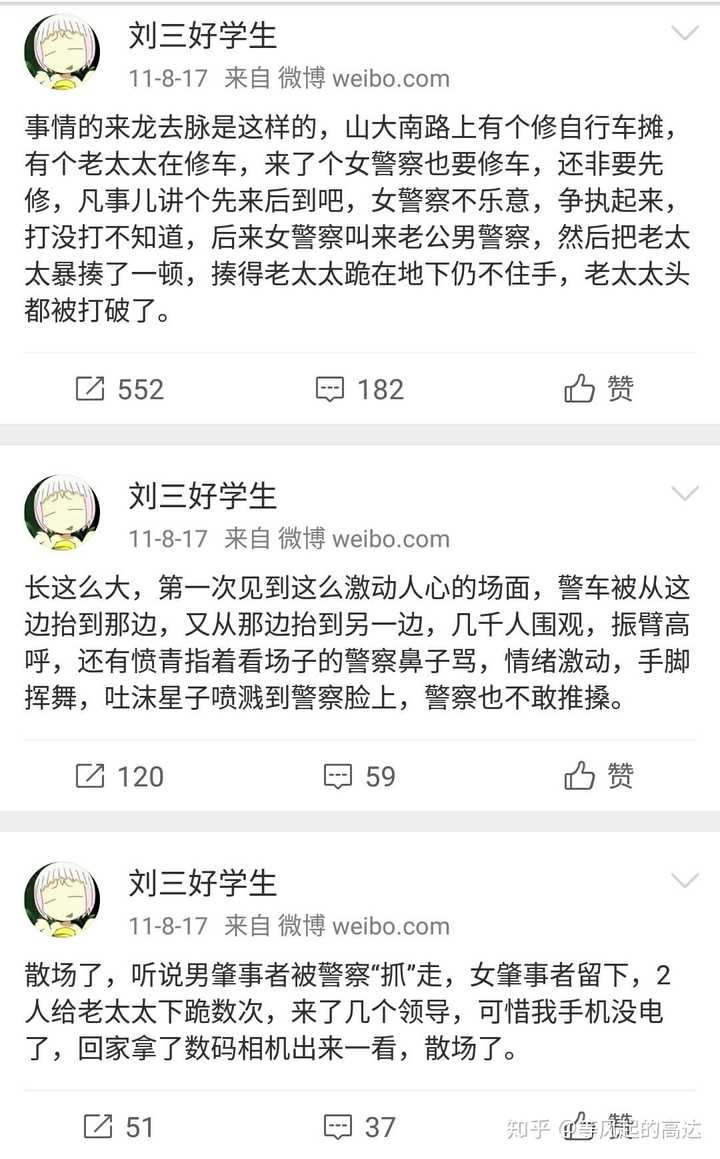Open the 182 comments on the first post
The width and height of the screenshot is (720, 1159).
tap(360, 389)
